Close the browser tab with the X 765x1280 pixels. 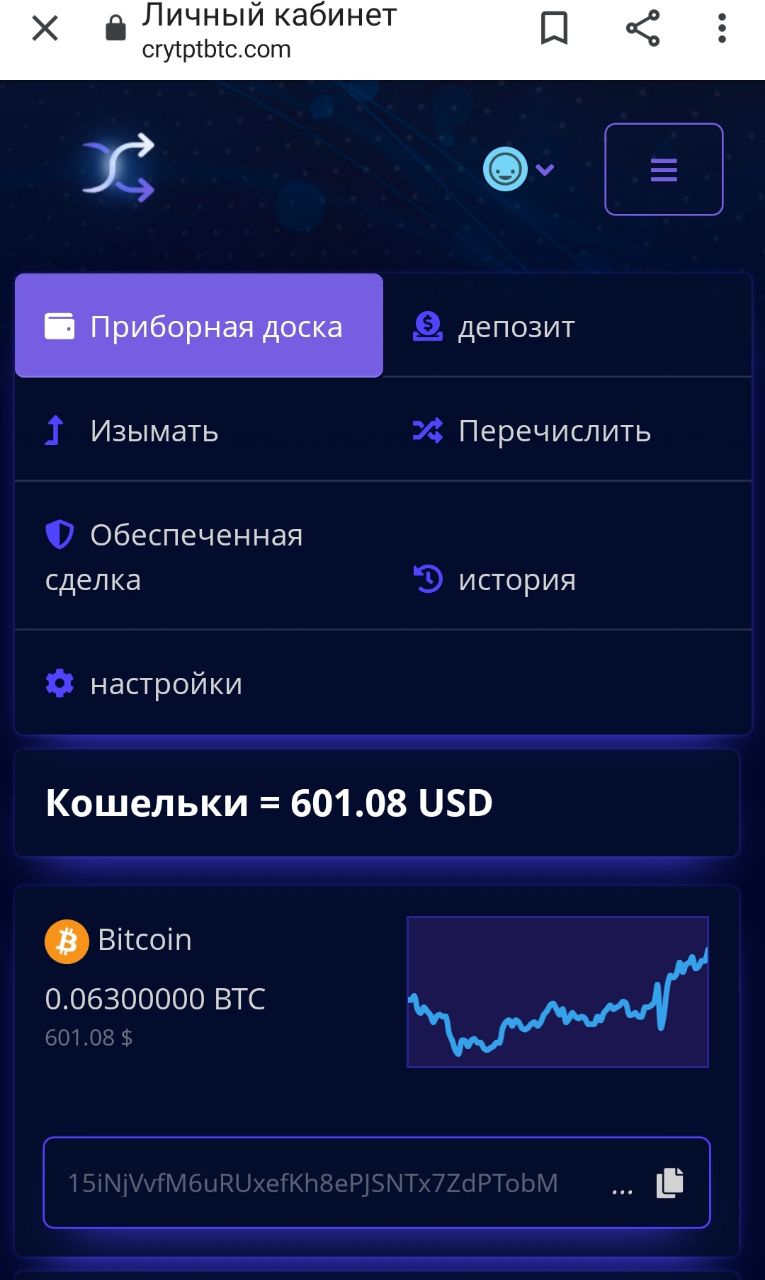(x=45, y=29)
